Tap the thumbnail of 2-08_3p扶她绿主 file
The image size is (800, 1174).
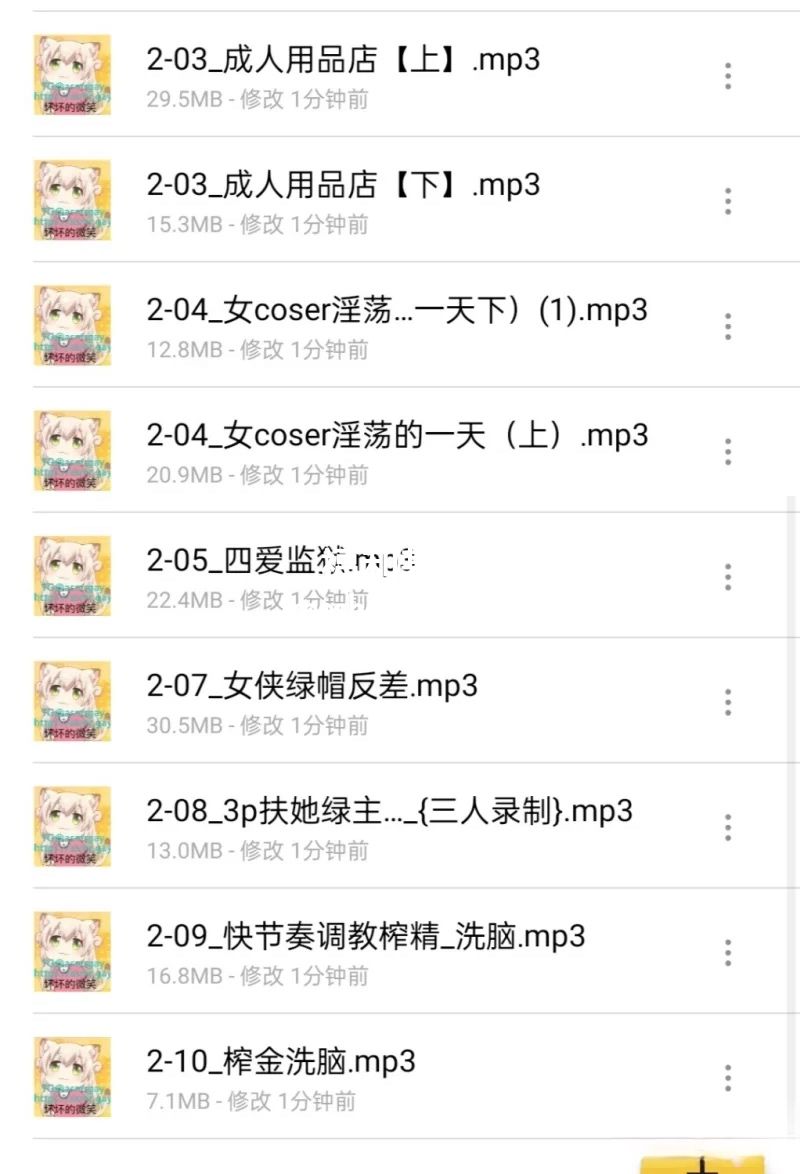click(70, 826)
